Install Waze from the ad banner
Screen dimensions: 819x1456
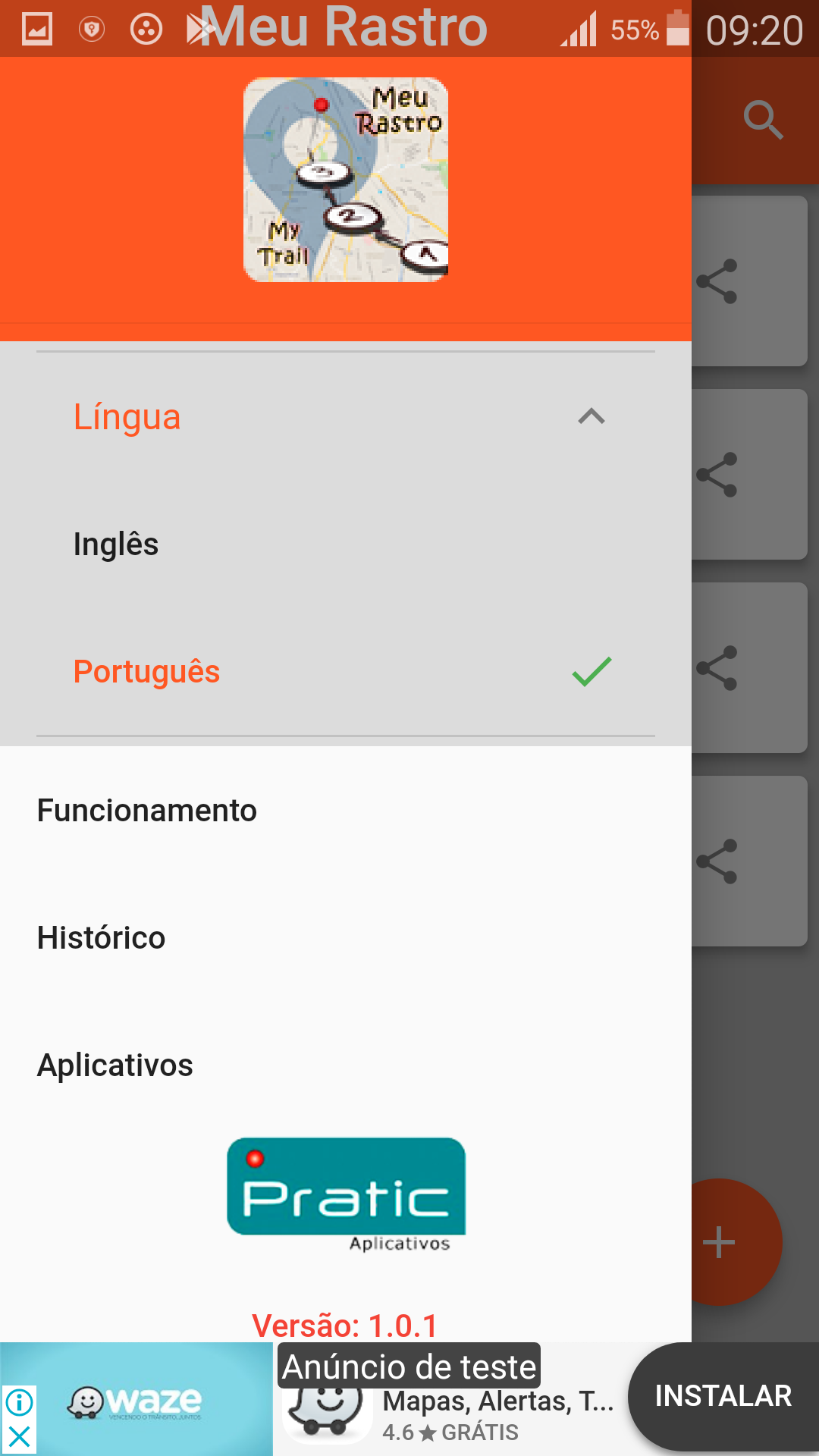(723, 1396)
